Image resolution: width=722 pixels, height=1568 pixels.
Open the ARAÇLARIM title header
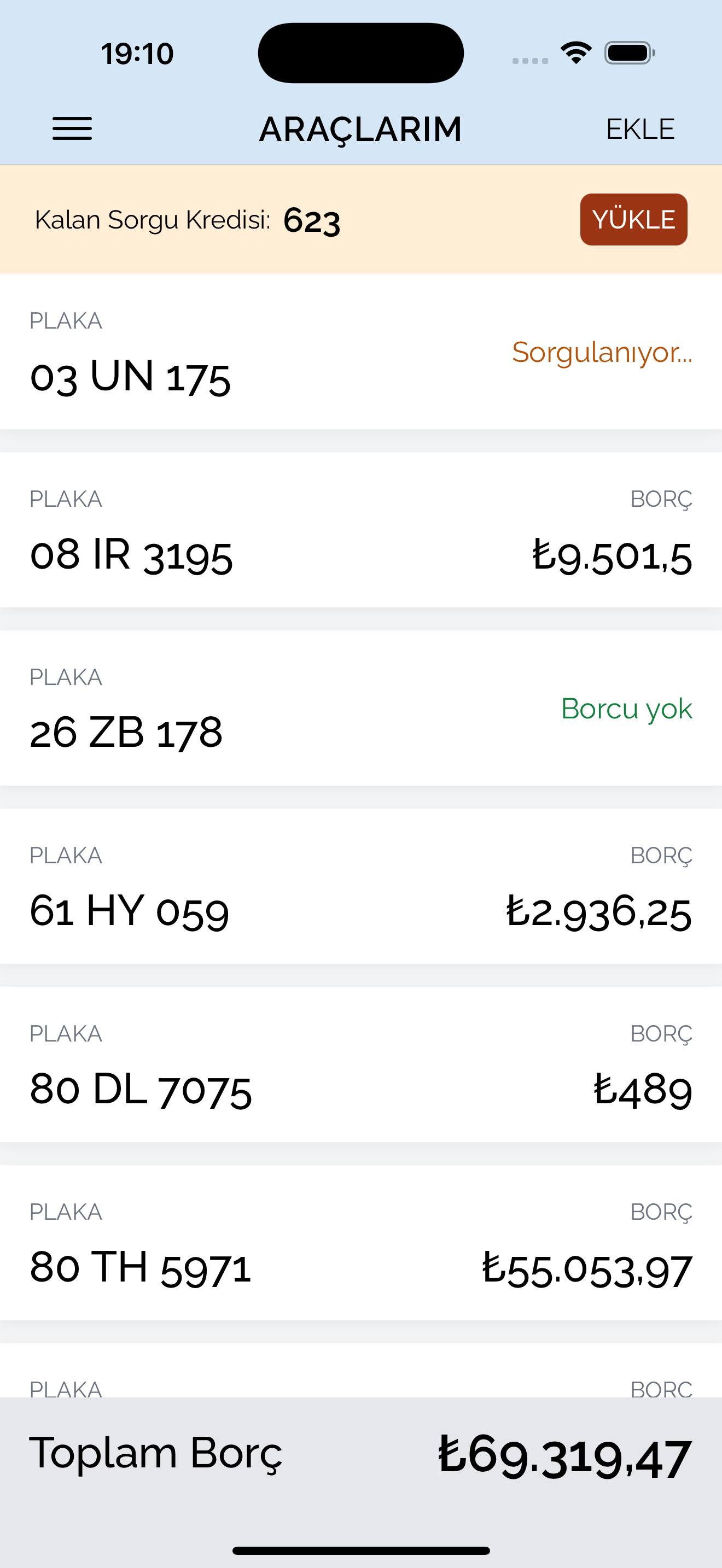point(360,128)
